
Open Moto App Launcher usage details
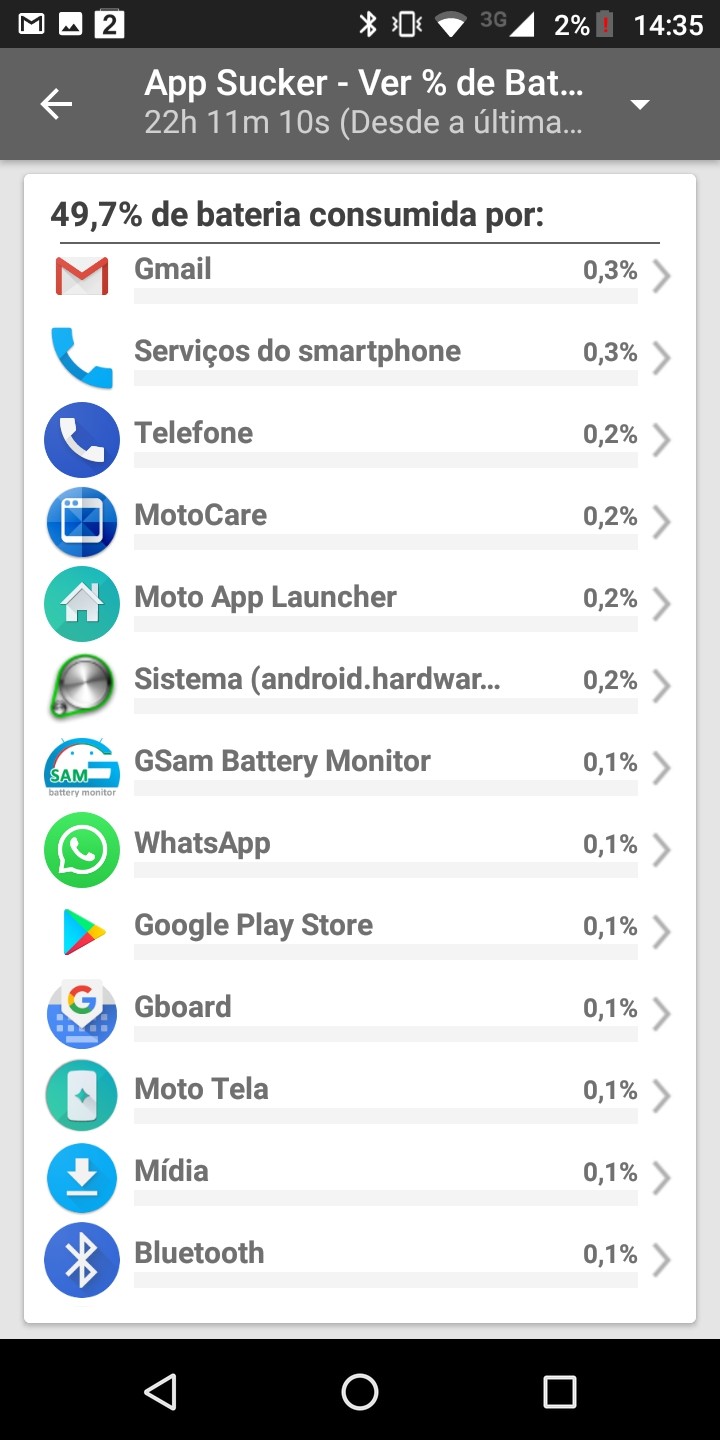point(360,603)
